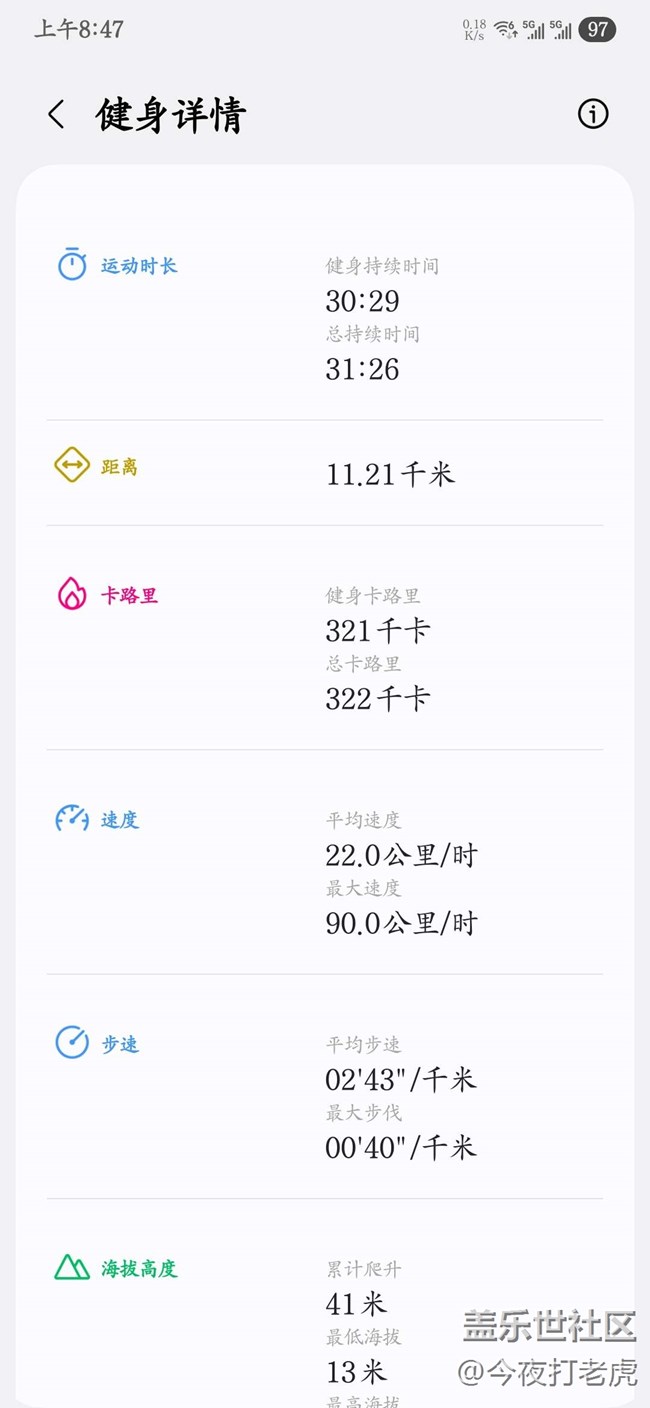Open the info icon in the header

click(x=593, y=114)
